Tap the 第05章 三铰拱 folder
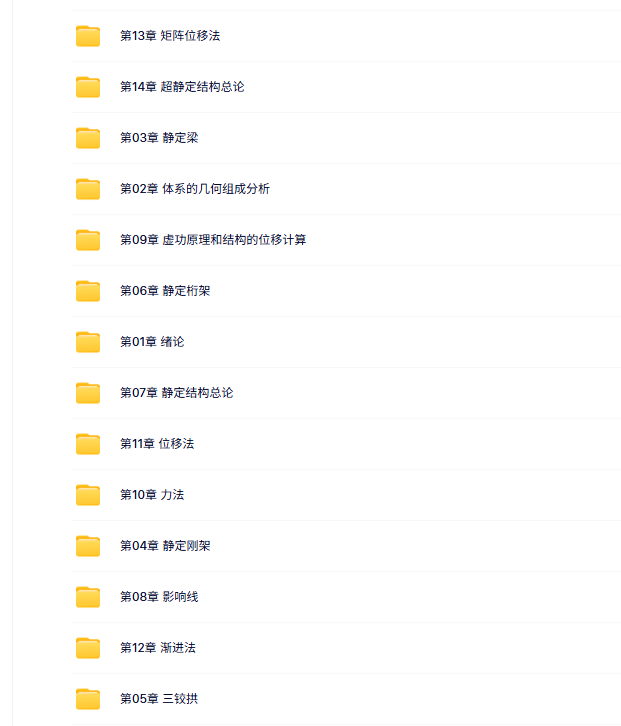 click(158, 699)
